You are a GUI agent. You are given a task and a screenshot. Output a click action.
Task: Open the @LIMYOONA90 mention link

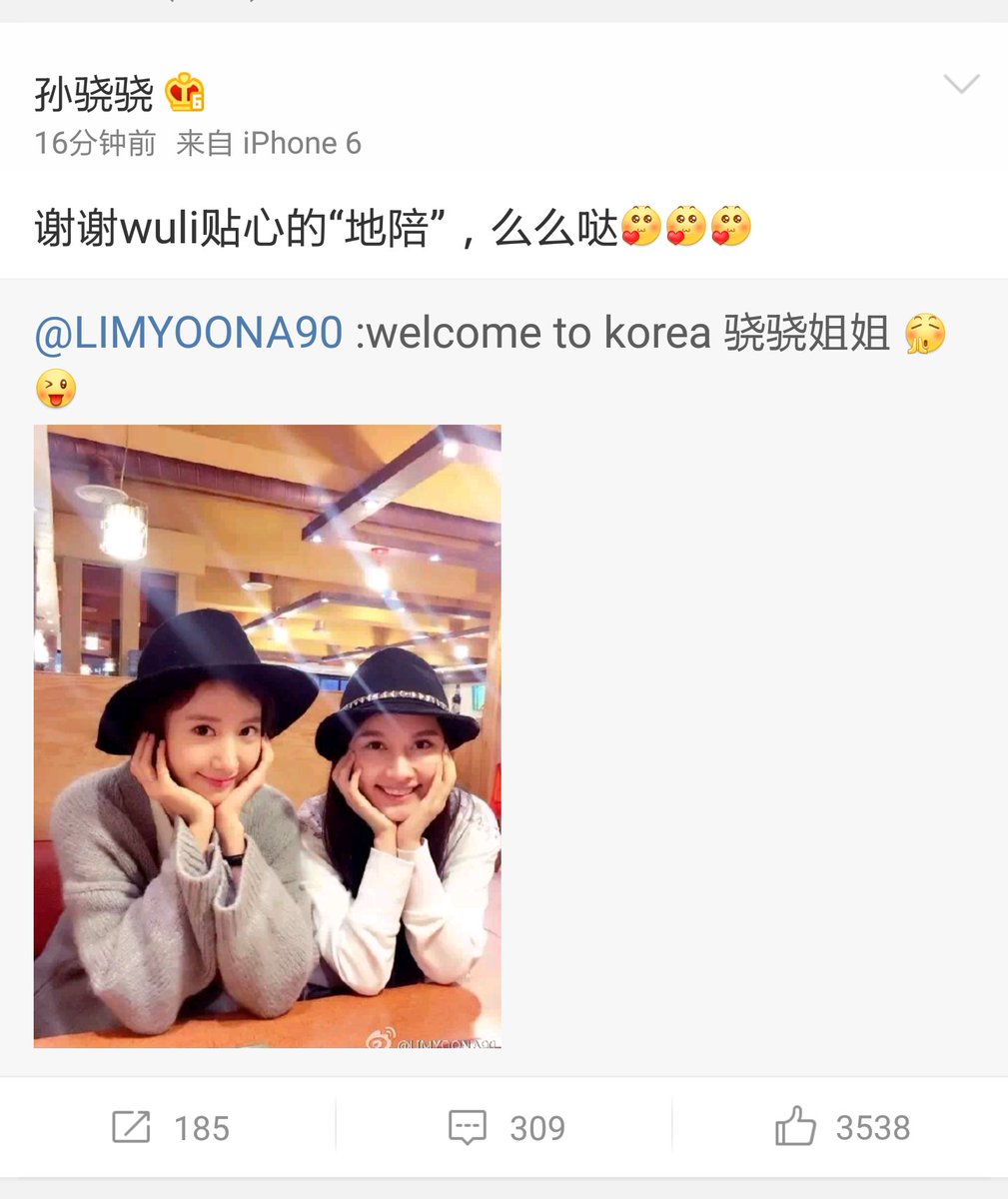pyautogui.click(x=189, y=333)
